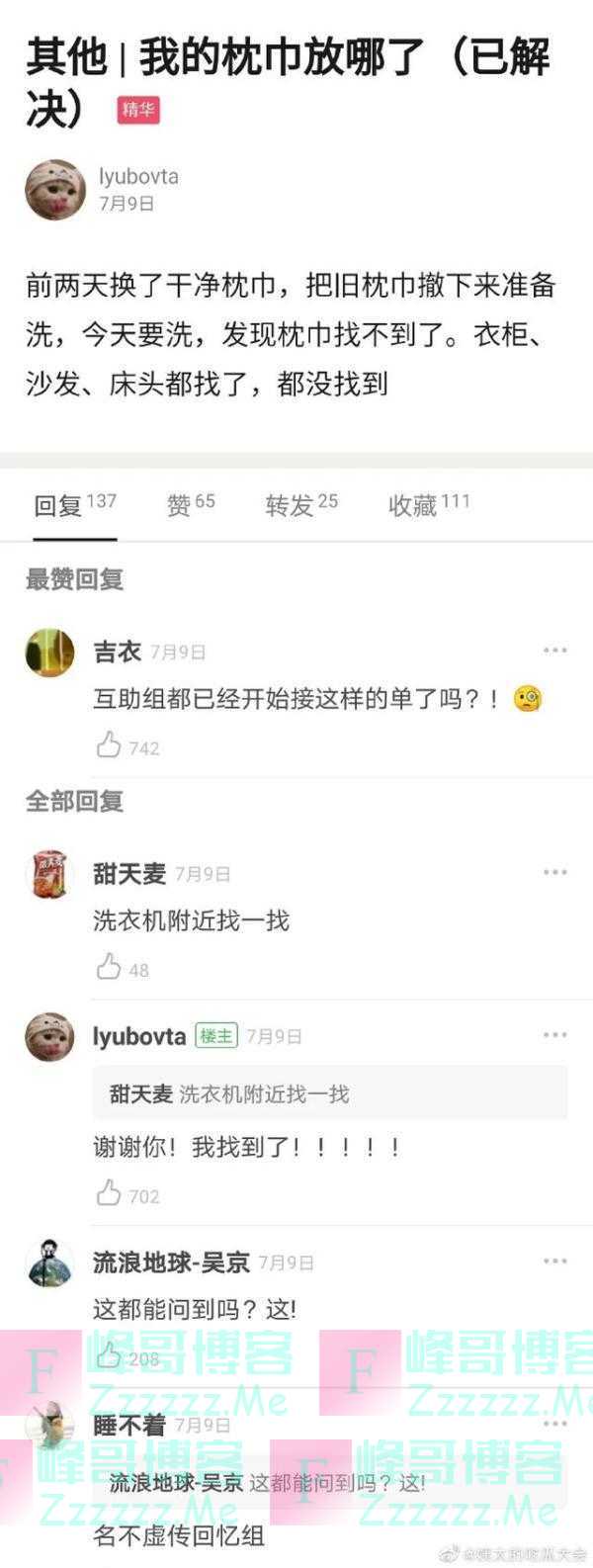Open overflow menu on 甜天麦's reply

[554, 872]
